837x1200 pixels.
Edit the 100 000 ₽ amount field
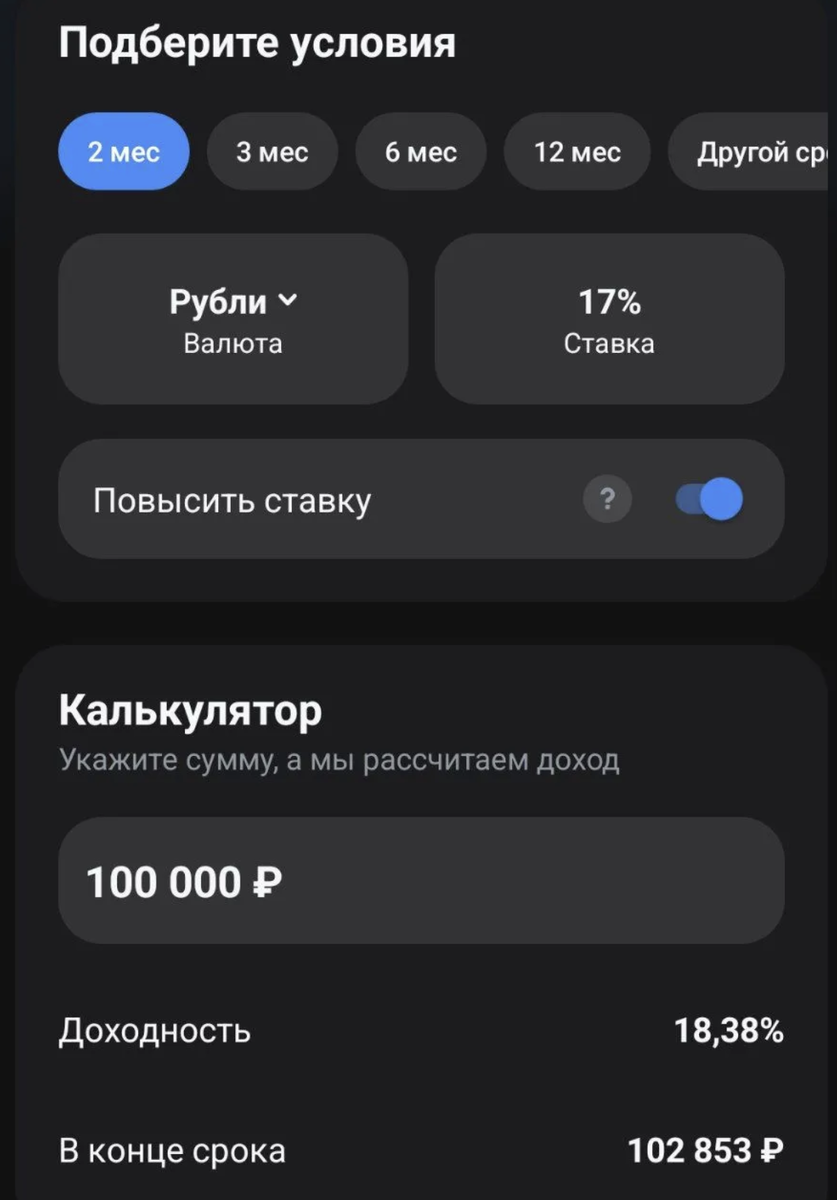tap(421, 880)
